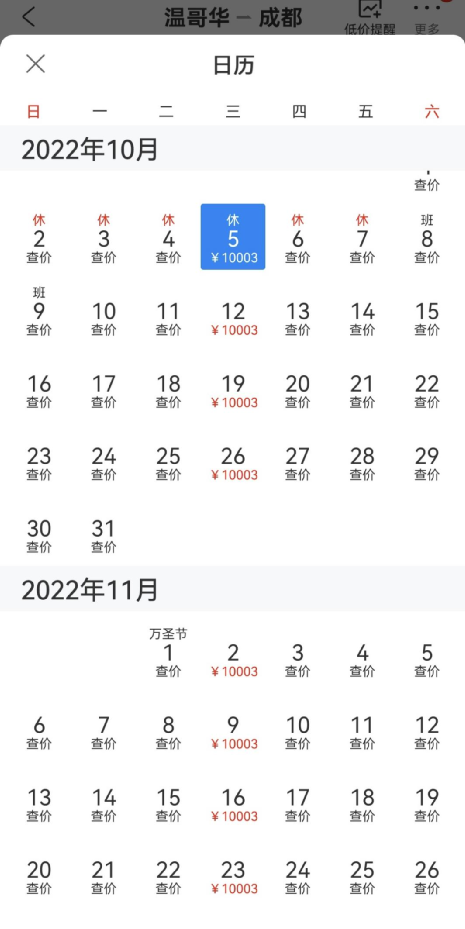
Task: Tap October 8 work day date
Action: pyautogui.click(x=426, y=239)
